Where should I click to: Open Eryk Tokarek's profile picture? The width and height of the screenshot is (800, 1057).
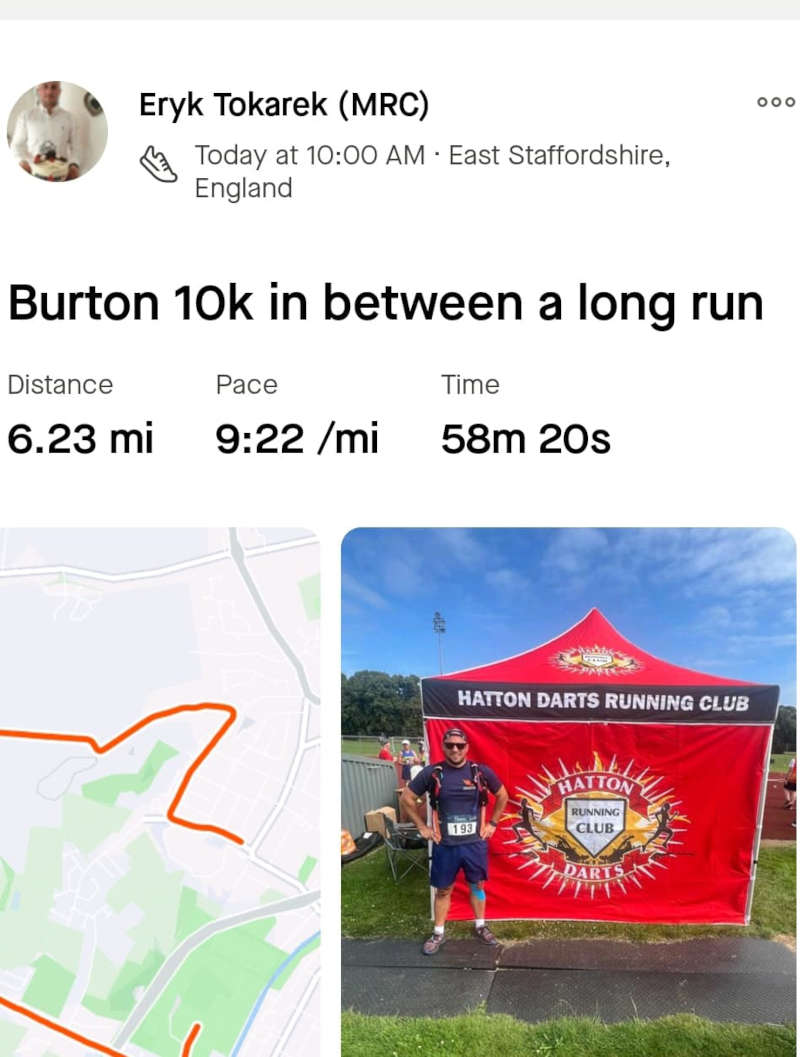(x=57, y=131)
